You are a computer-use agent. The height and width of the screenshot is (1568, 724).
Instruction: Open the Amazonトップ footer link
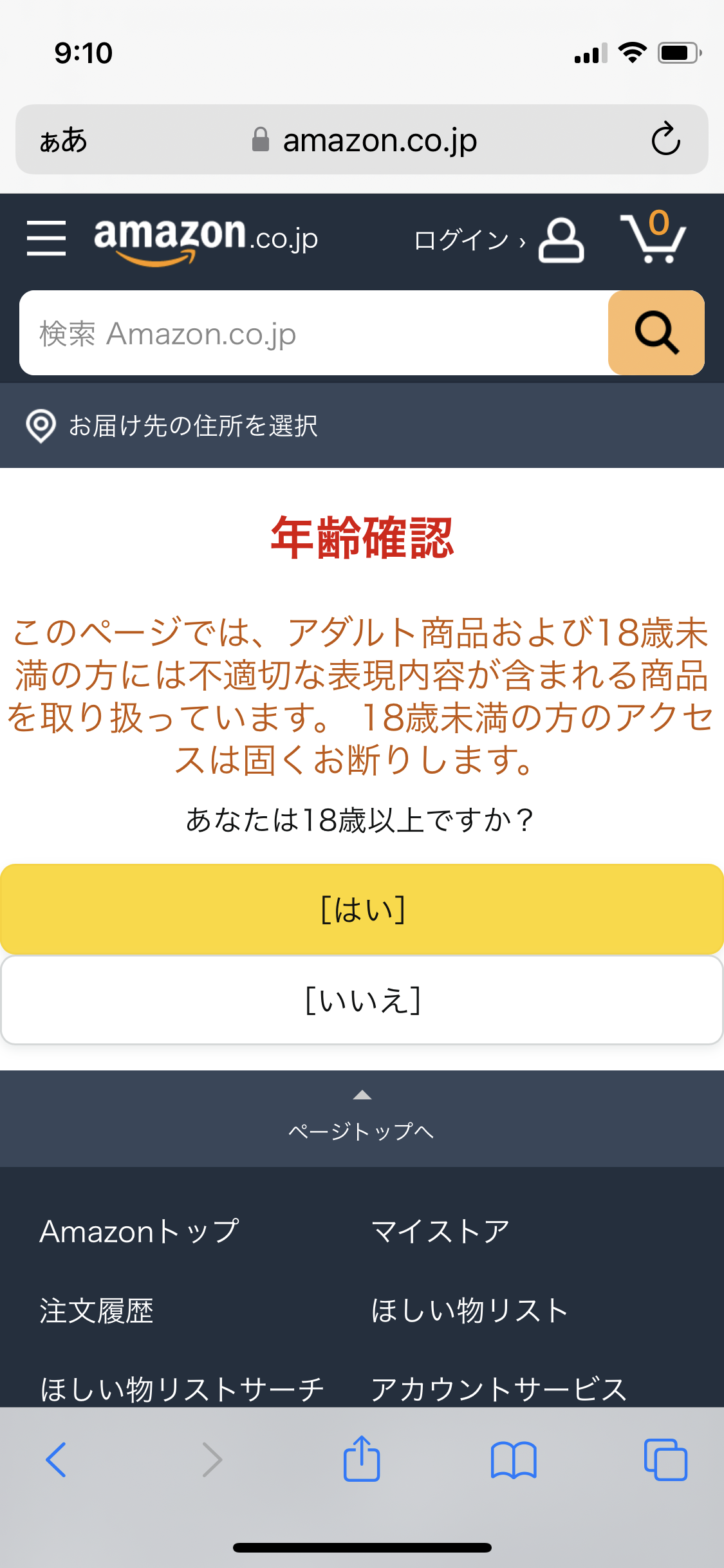click(139, 1232)
